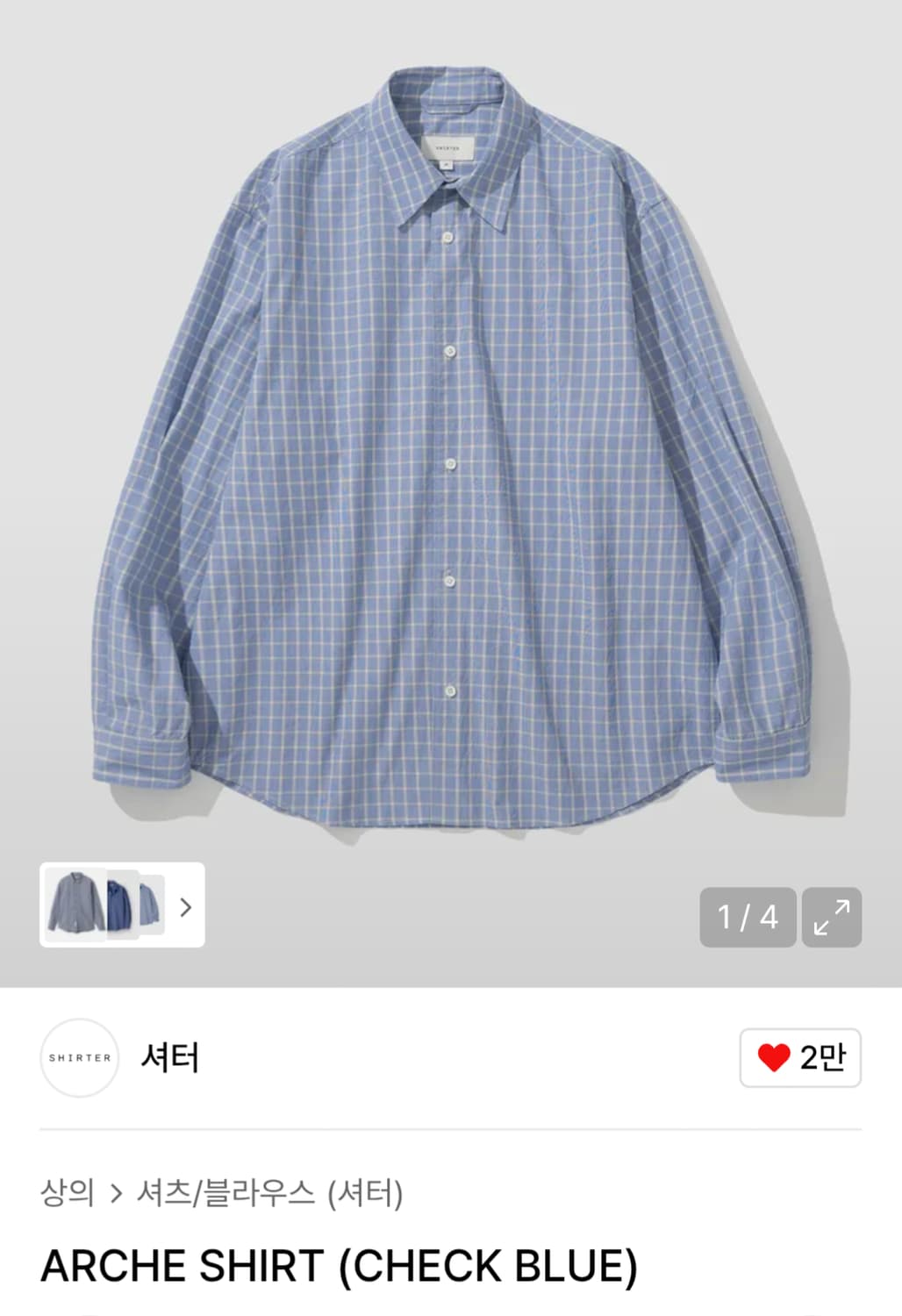The image size is (902, 1316).
Task: Click the 1/4 image counter badge
Action: click(748, 916)
